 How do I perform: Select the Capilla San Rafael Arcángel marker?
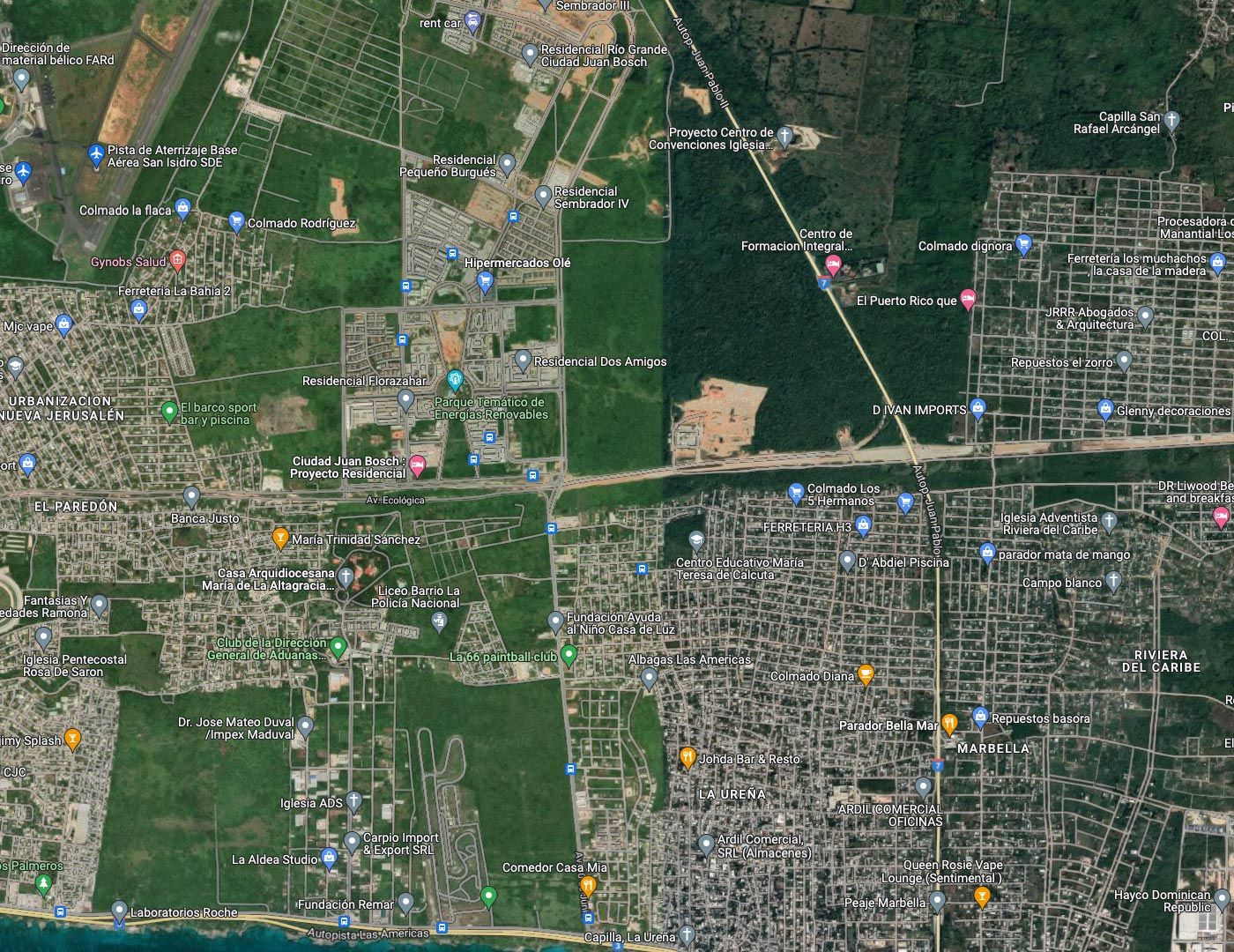pos(1171,120)
